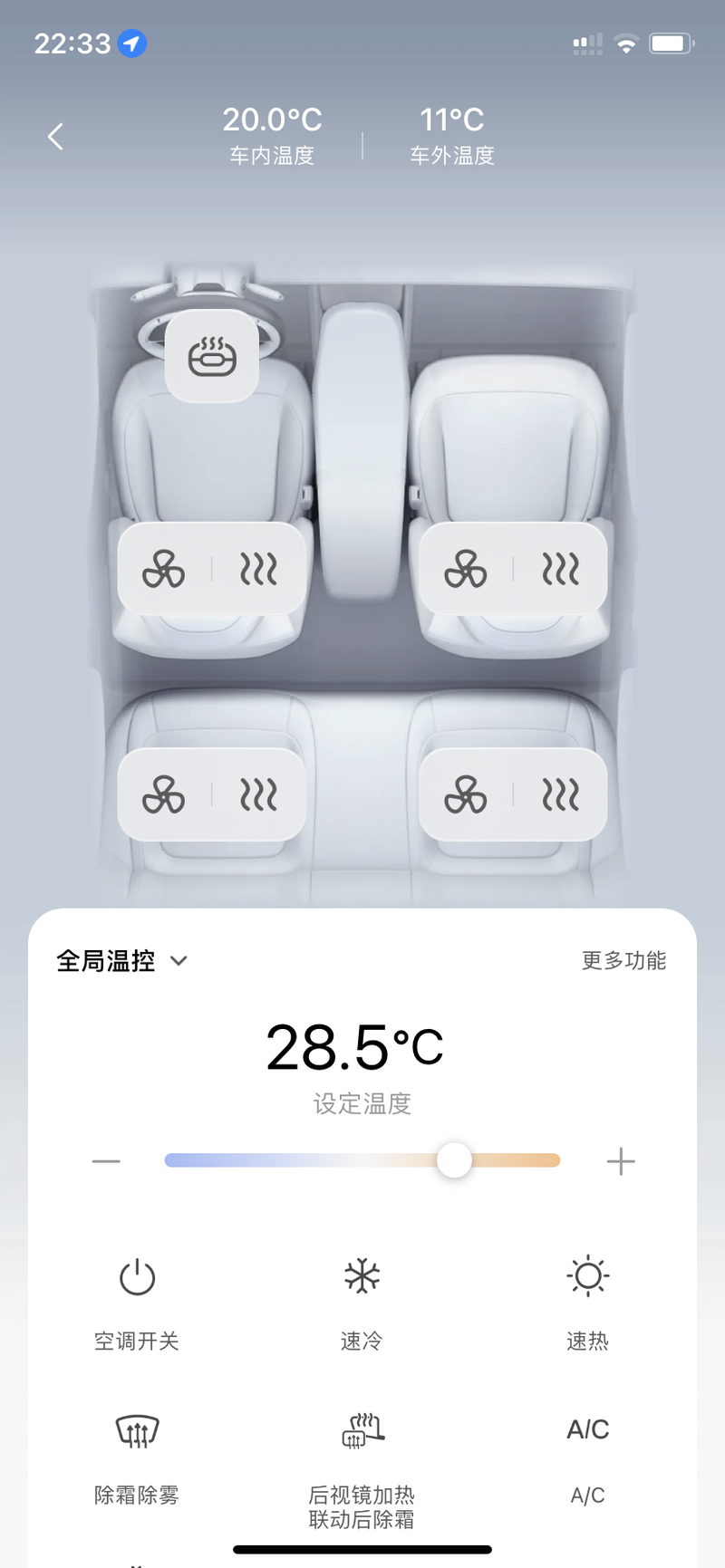Enable driver seat heating
The width and height of the screenshot is (725, 1568).
point(259,569)
